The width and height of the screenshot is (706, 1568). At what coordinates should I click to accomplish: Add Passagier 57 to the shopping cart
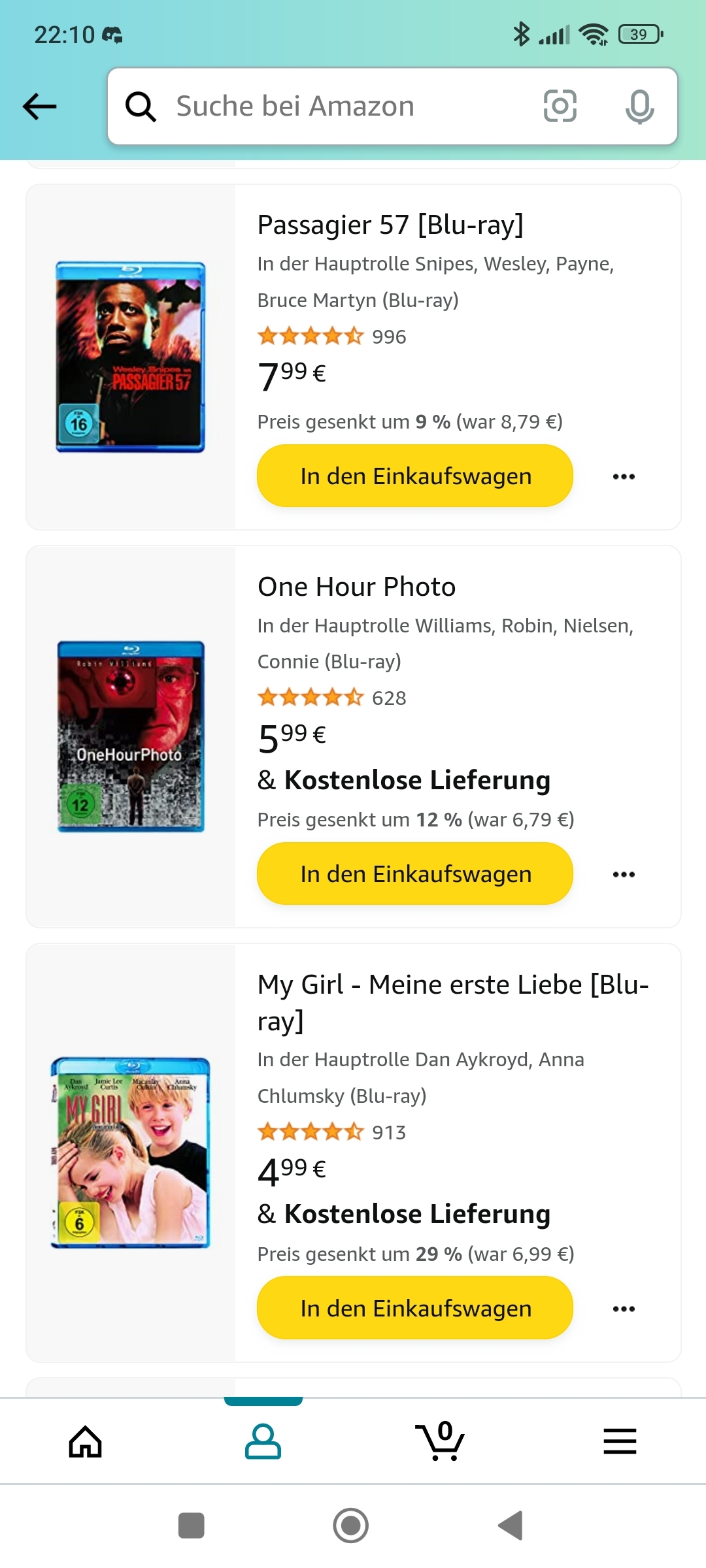pyautogui.click(x=415, y=476)
